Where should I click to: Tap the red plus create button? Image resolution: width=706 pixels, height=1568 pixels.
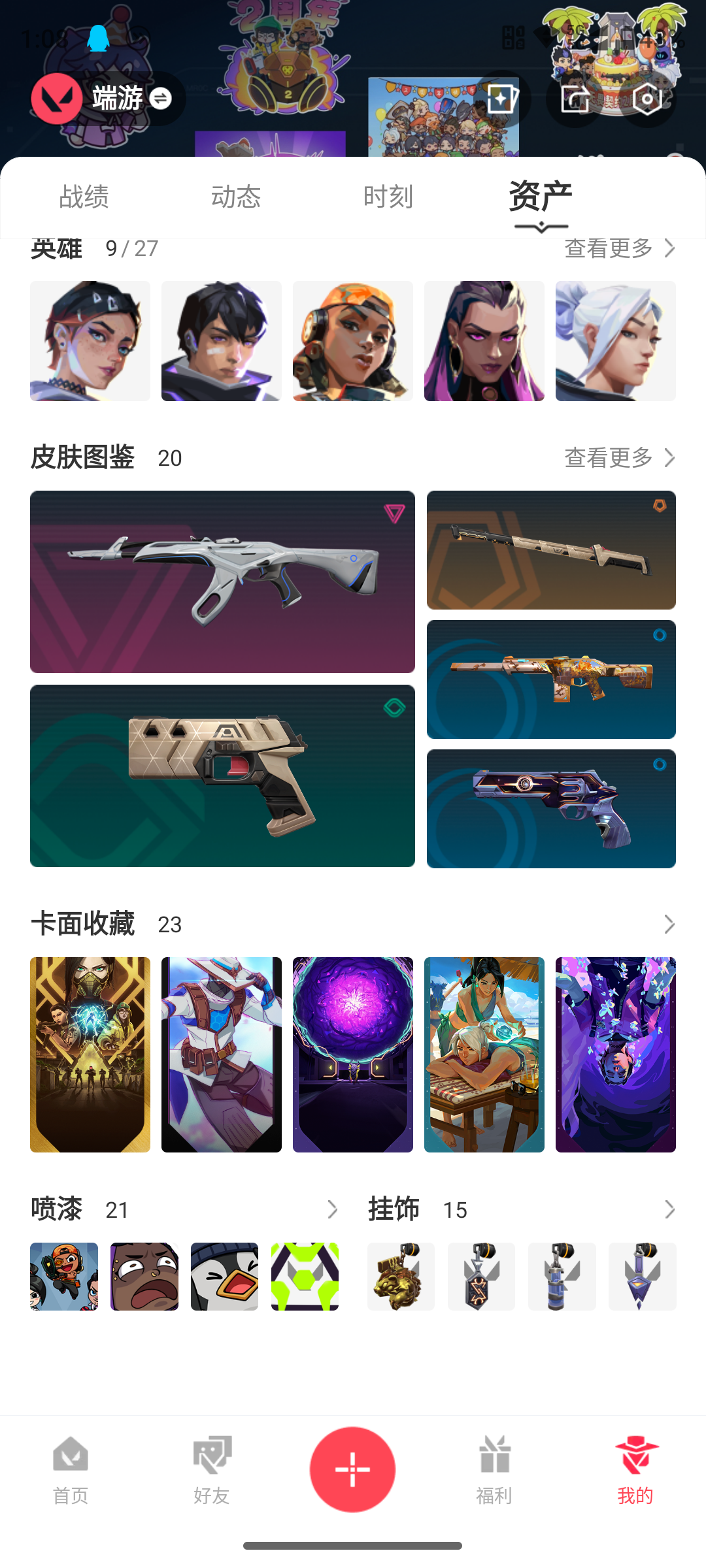353,1469
